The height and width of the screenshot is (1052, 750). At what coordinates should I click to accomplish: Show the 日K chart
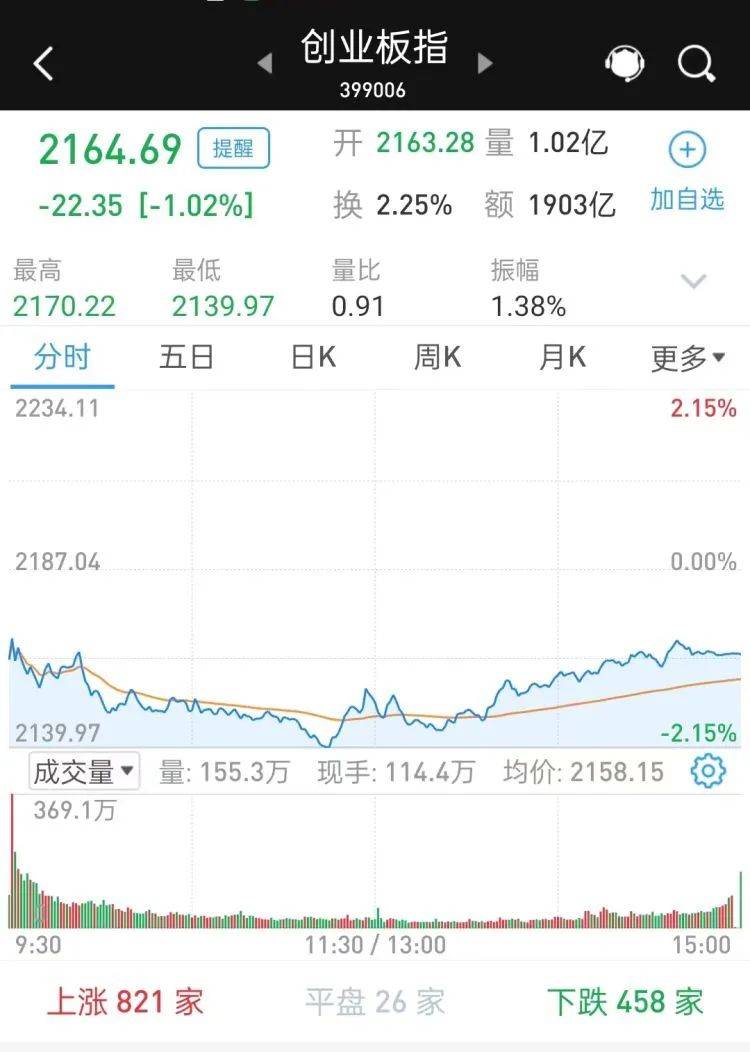tap(313, 358)
